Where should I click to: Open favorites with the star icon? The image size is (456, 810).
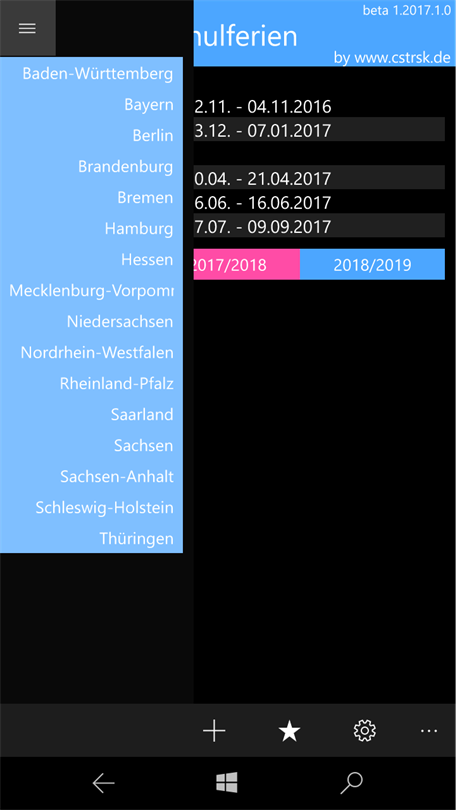pos(289,731)
